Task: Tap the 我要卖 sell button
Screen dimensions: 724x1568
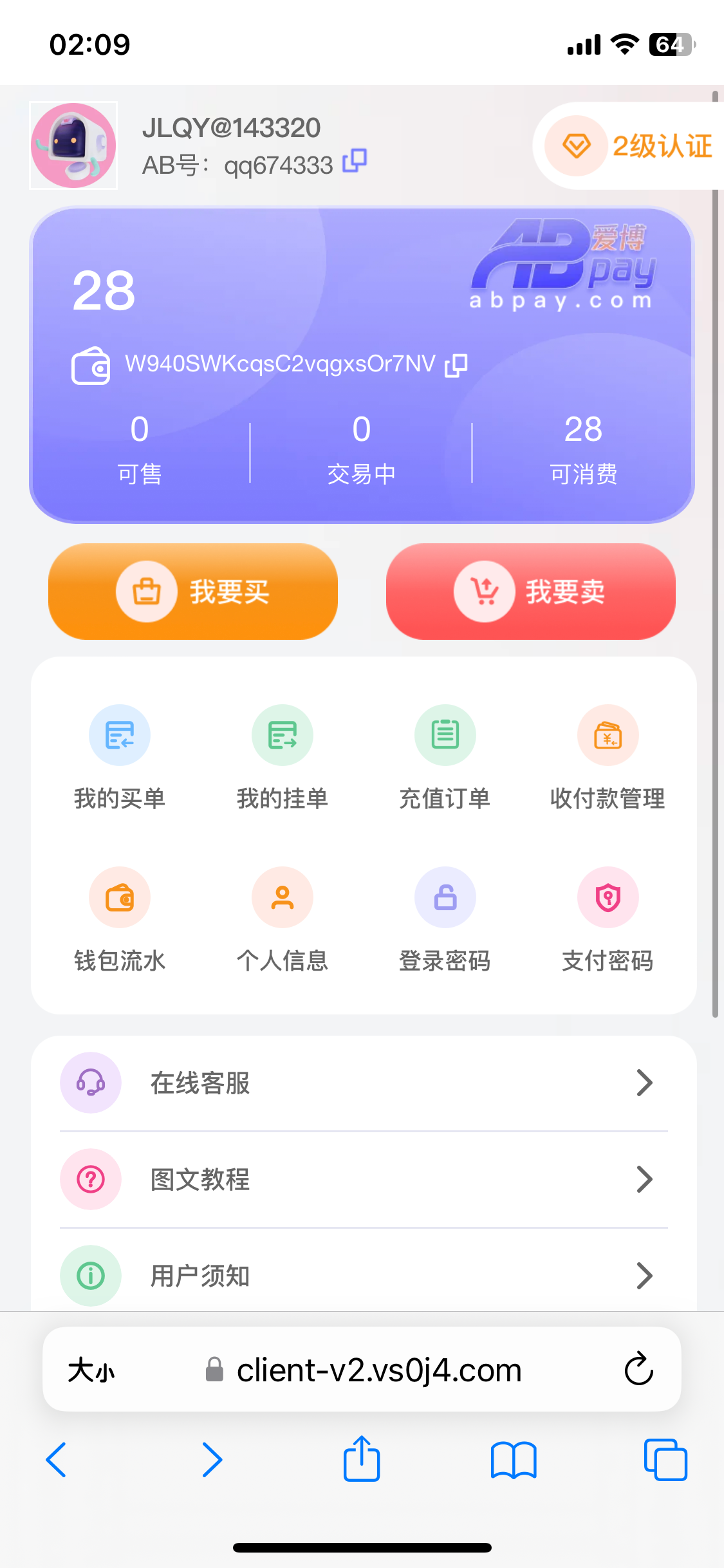Action: pyautogui.click(x=530, y=592)
